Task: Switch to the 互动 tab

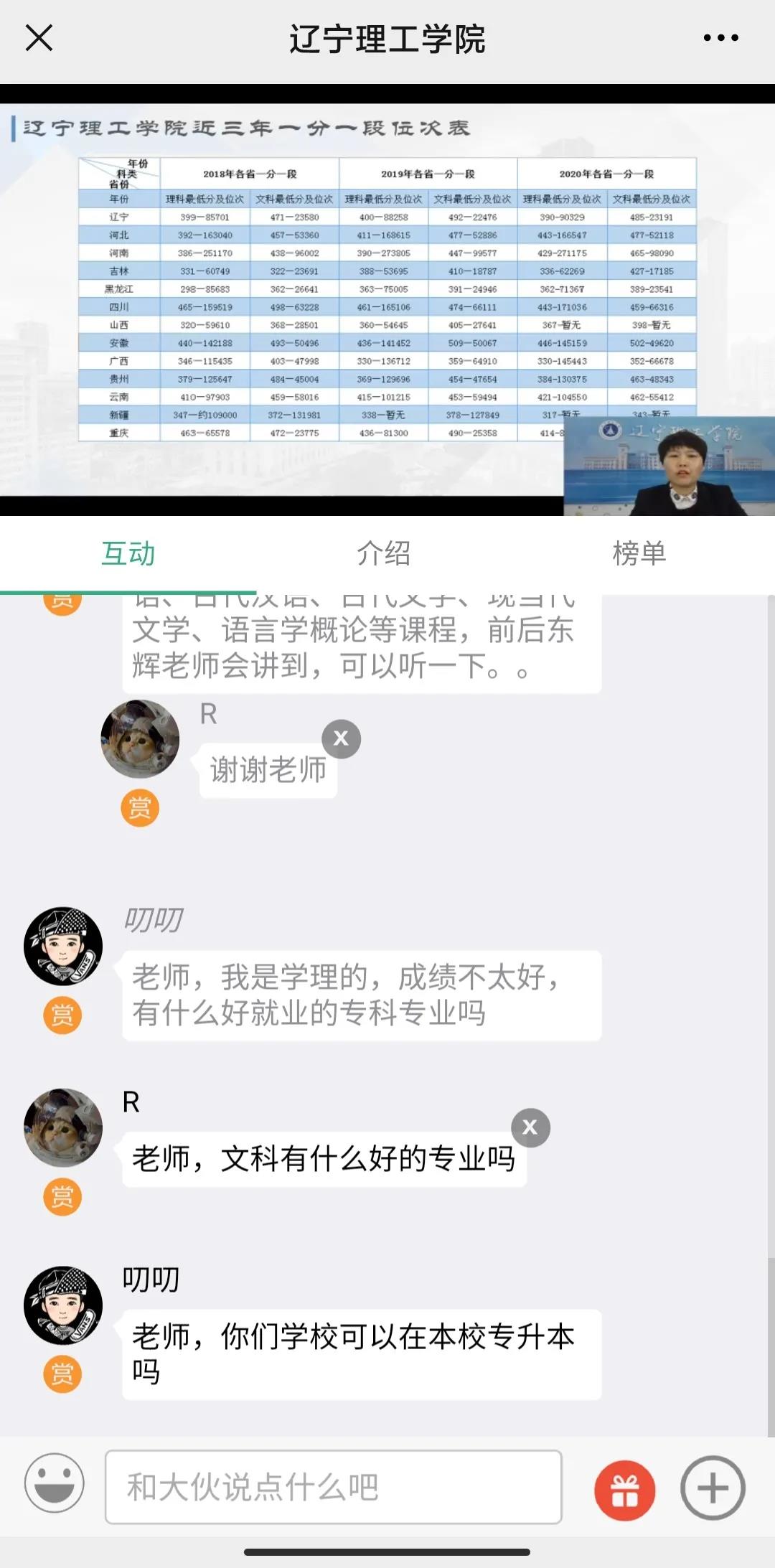Action: coord(128,554)
